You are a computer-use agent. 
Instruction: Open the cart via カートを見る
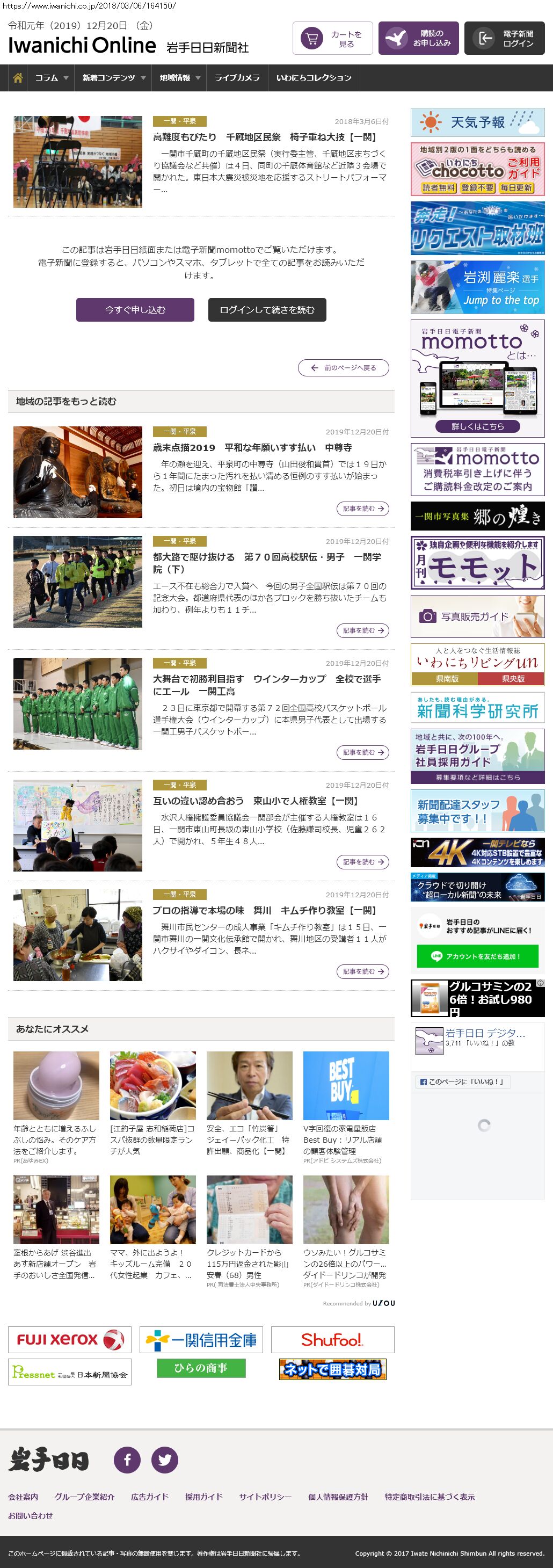[332, 38]
